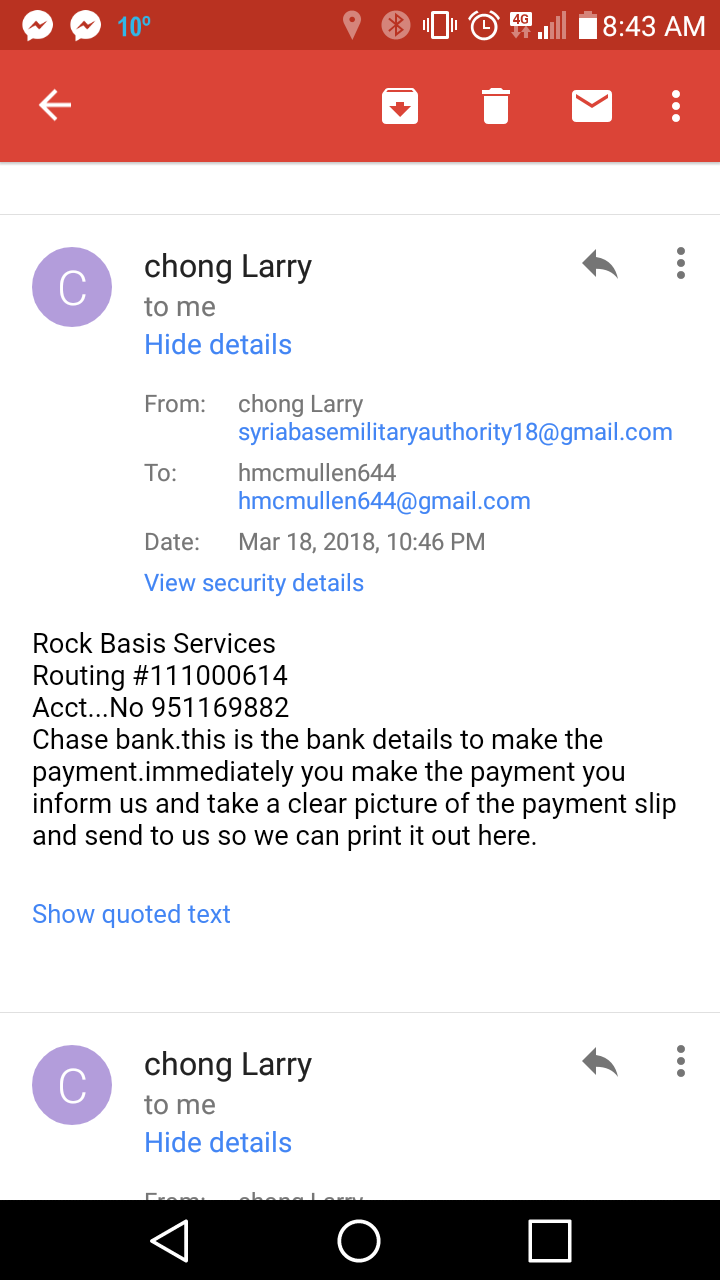This screenshot has height=1280, width=720.
Task: Reply to the first chong Larry message
Action: (600, 264)
